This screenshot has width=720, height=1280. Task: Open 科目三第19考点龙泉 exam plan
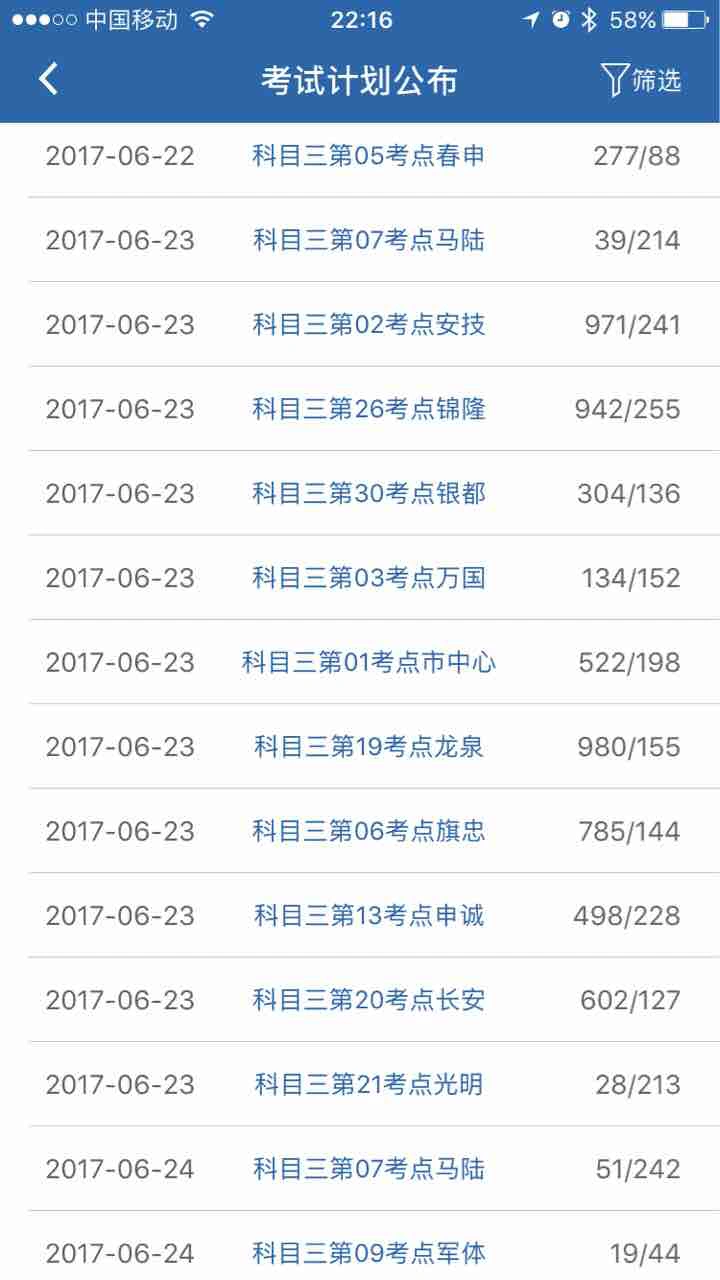pos(368,747)
